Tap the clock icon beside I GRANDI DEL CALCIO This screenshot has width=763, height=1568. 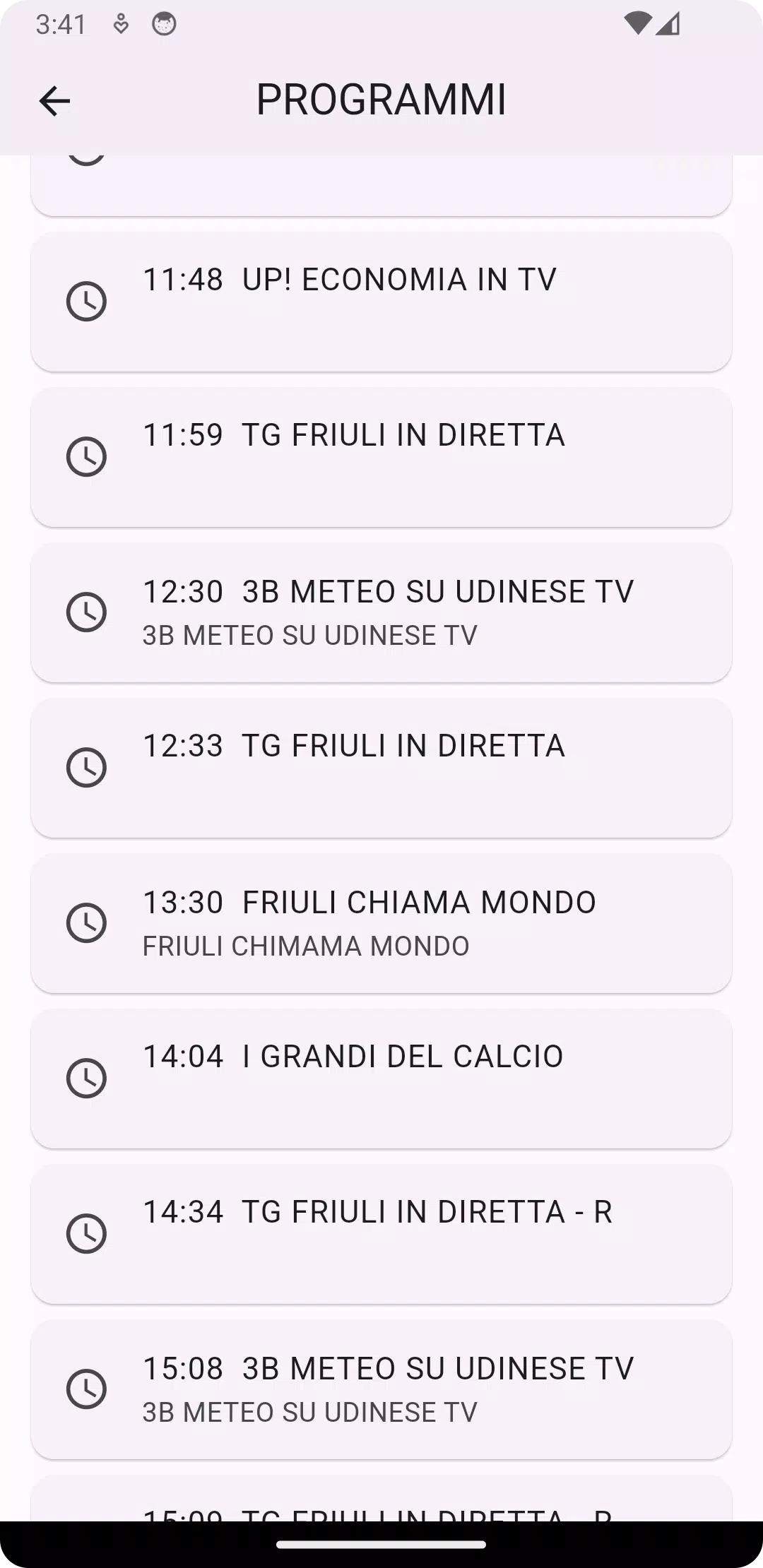tap(86, 1077)
